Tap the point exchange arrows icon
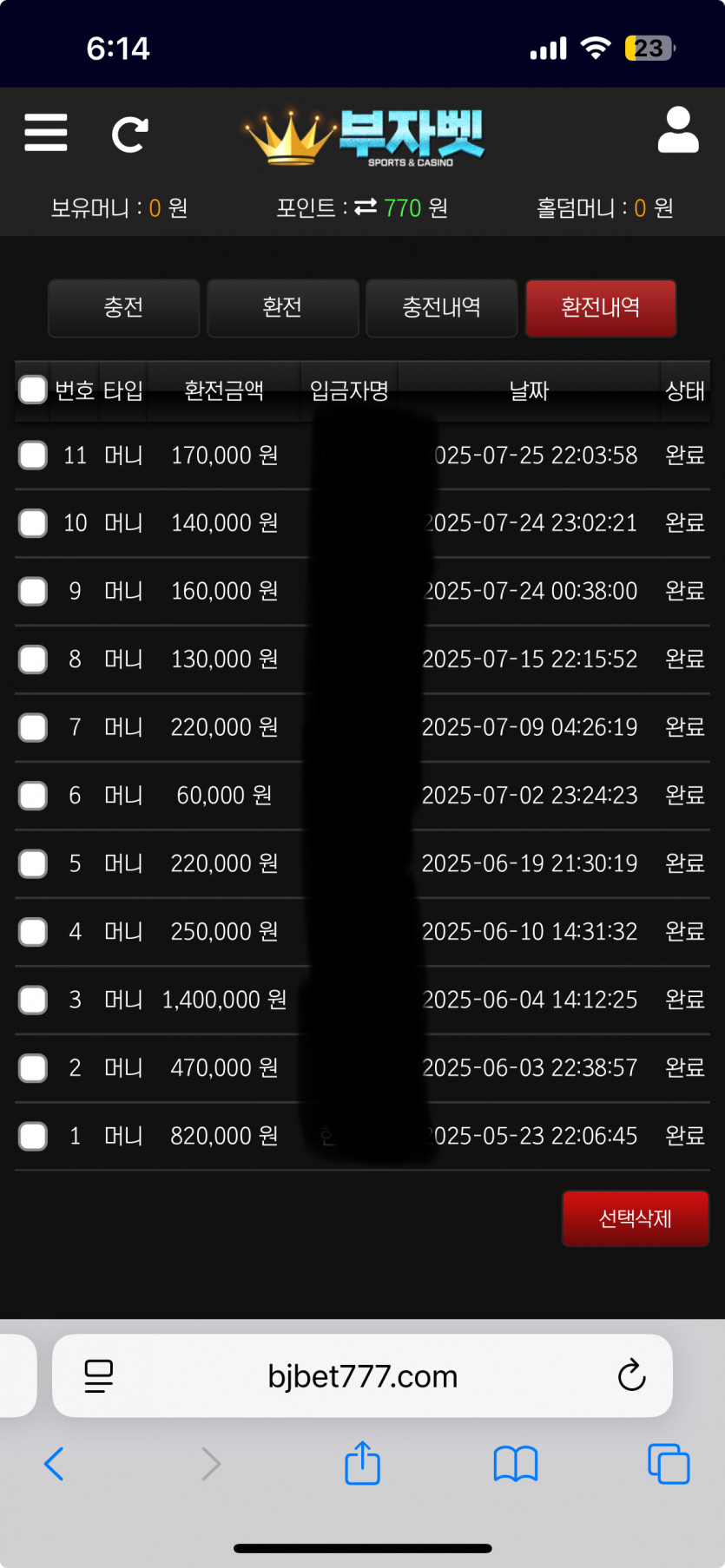This screenshot has width=725, height=1568. (366, 207)
